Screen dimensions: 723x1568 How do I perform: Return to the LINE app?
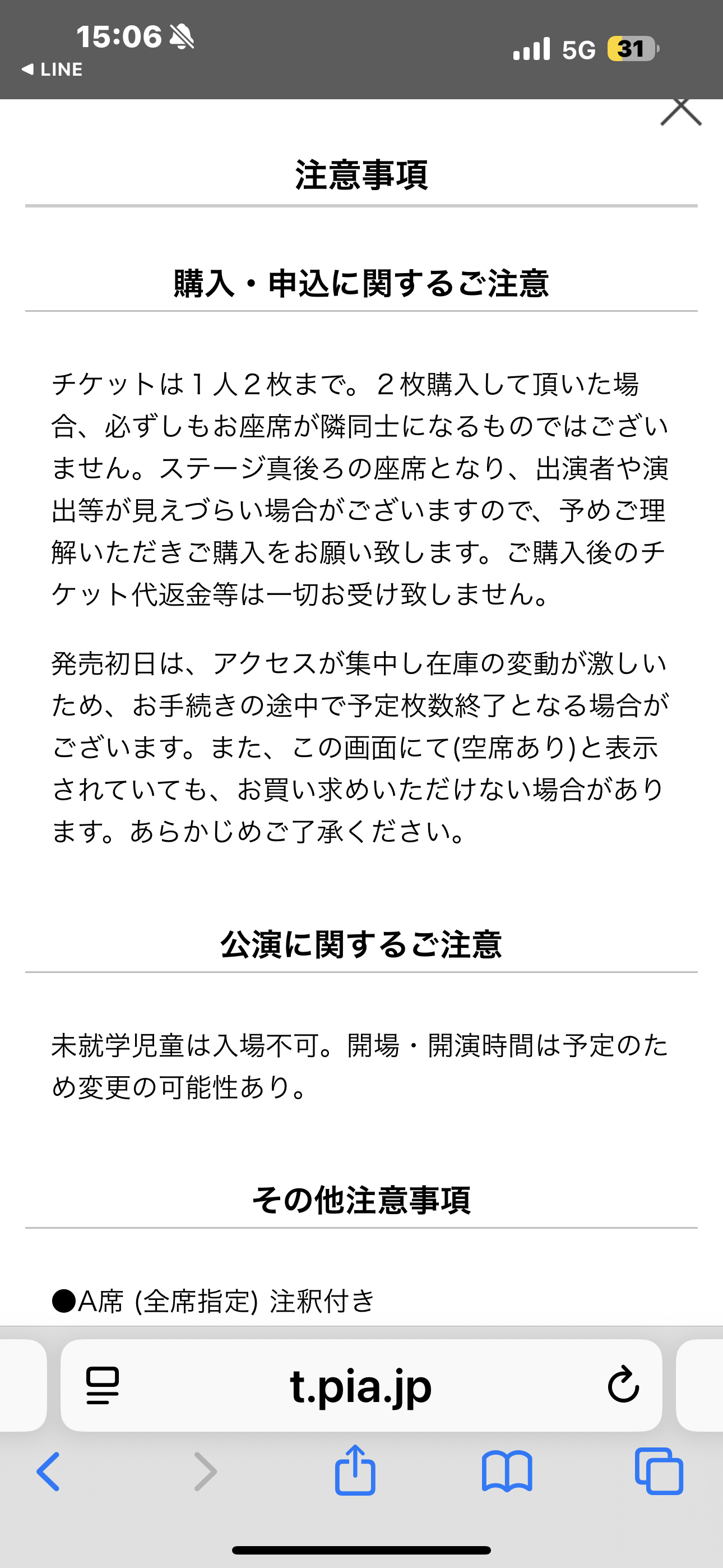pyautogui.click(x=52, y=70)
